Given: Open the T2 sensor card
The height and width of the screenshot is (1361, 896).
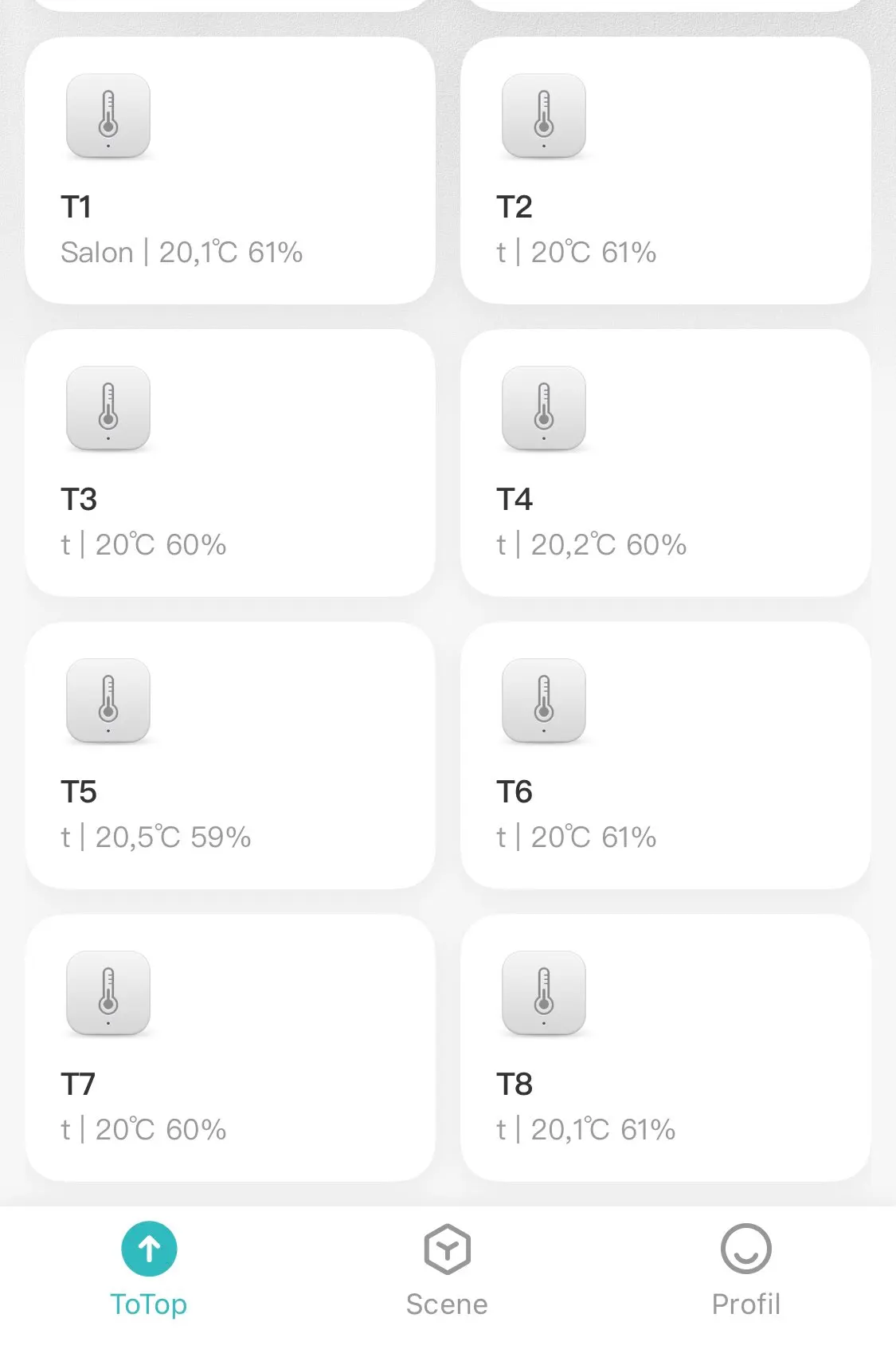Looking at the screenshot, I should click(x=665, y=171).
